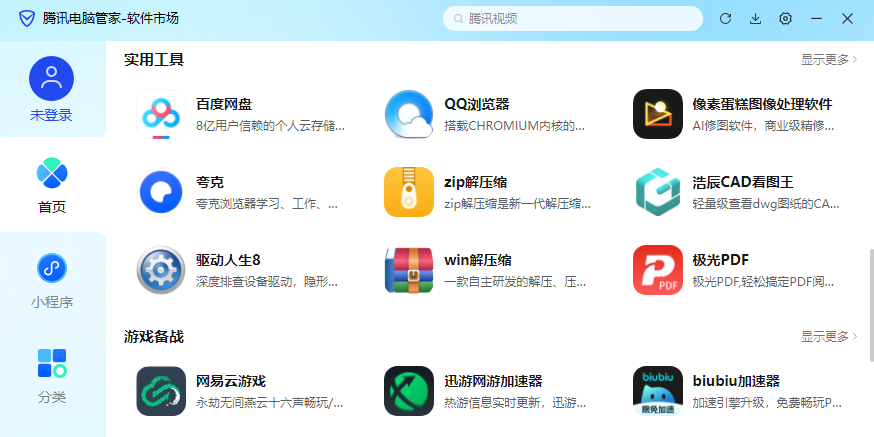This screenshot has height=437, width=874.
Task: Open the downloads manager icon
Action: point(755,18)
